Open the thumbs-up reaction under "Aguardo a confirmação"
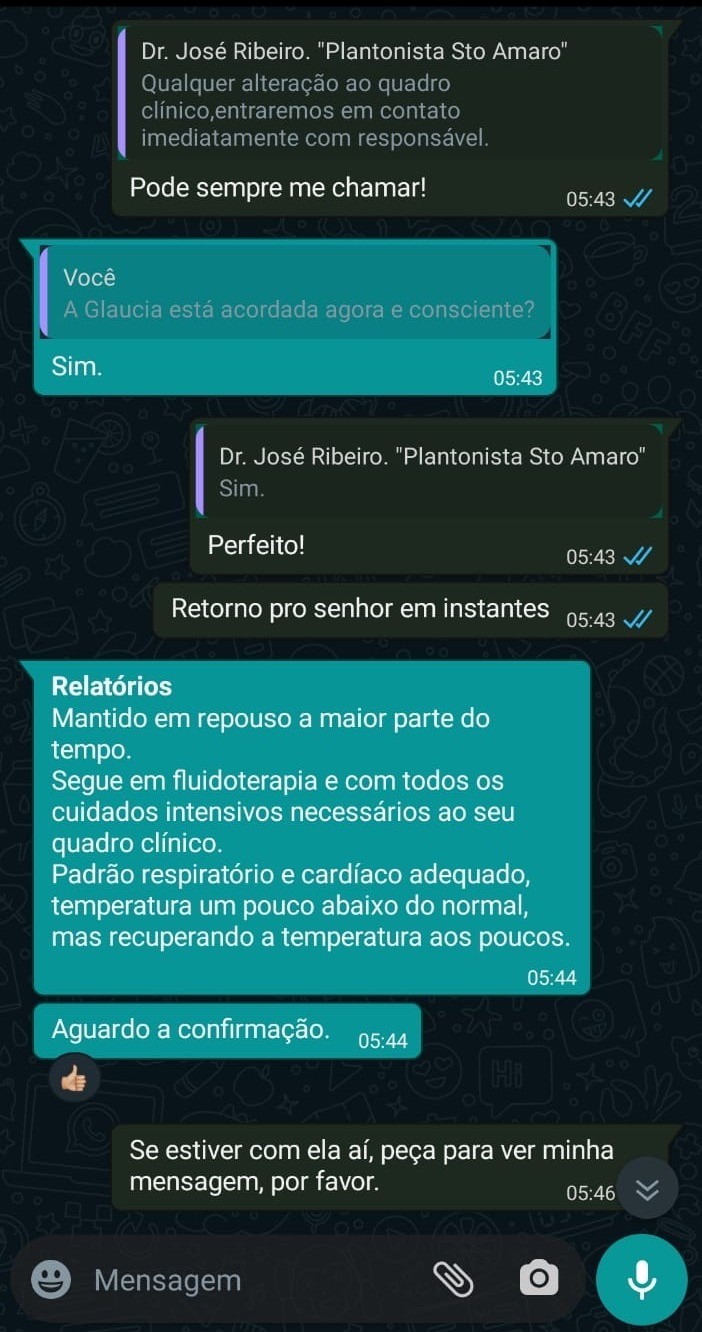The image size is (702, 1332). [x=76, y=1078]
